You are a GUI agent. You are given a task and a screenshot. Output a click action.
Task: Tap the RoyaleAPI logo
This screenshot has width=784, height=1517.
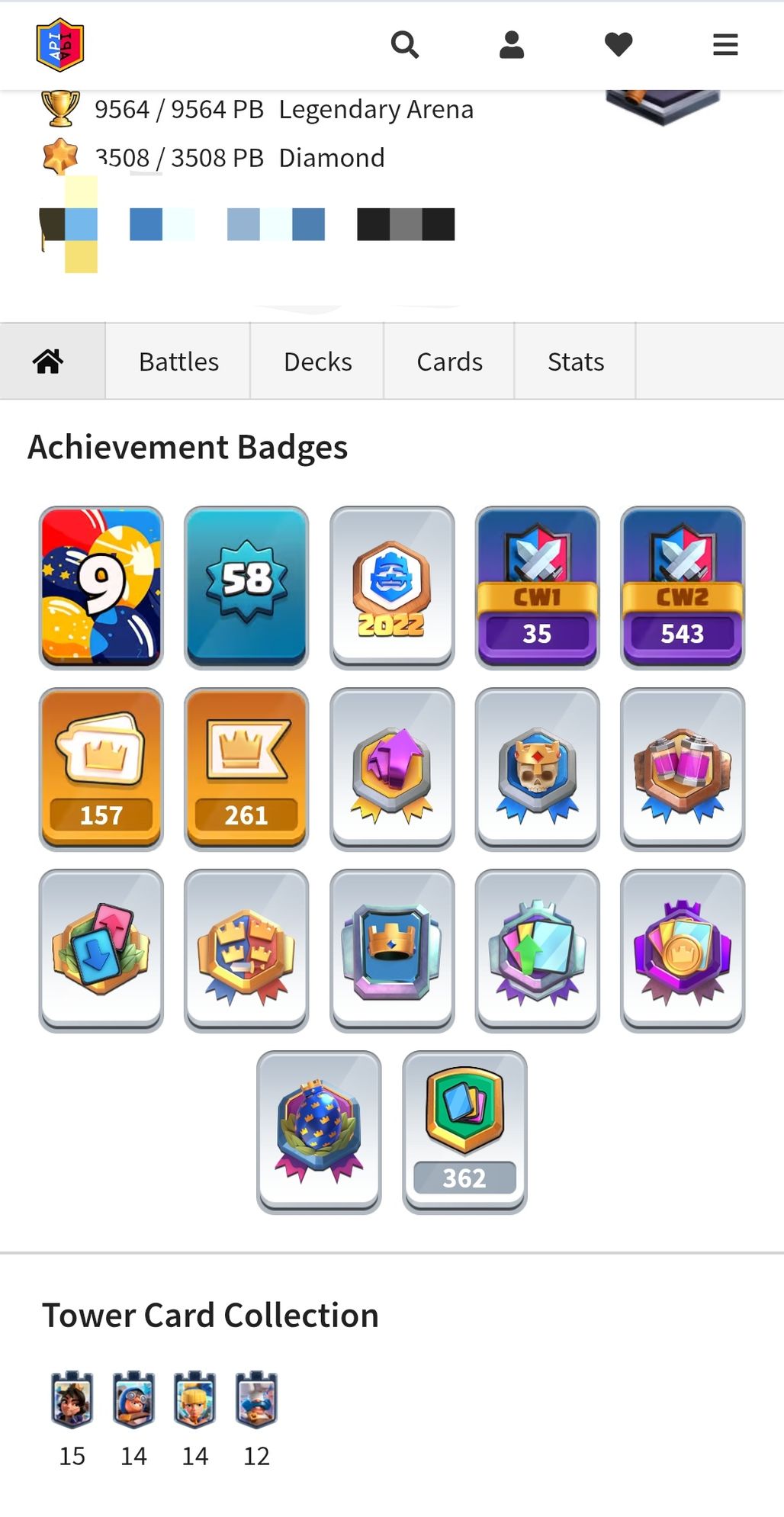click(60, 45)
